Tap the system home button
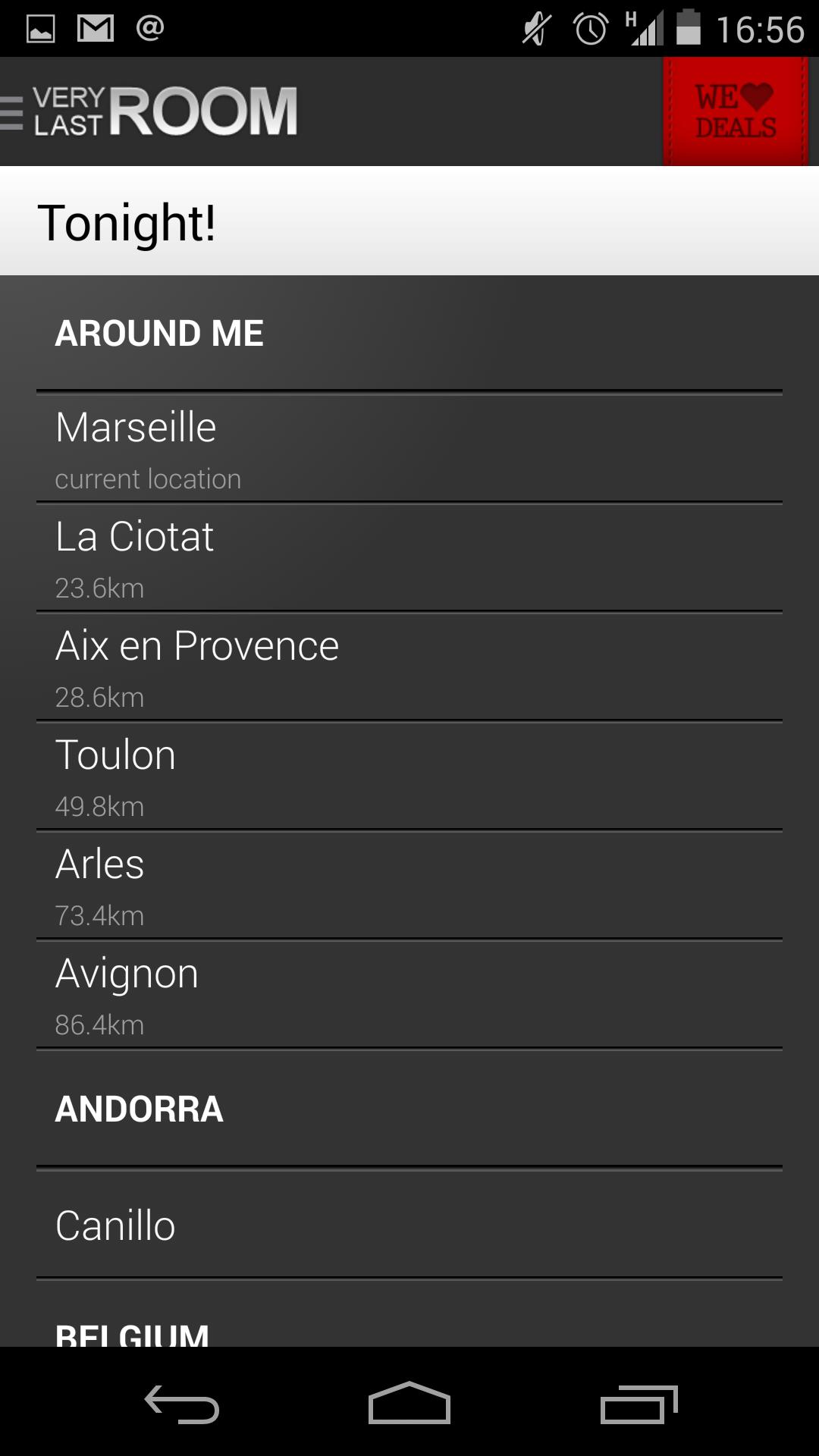The width and height of the screenshot is (819, 1456). 409,1404
